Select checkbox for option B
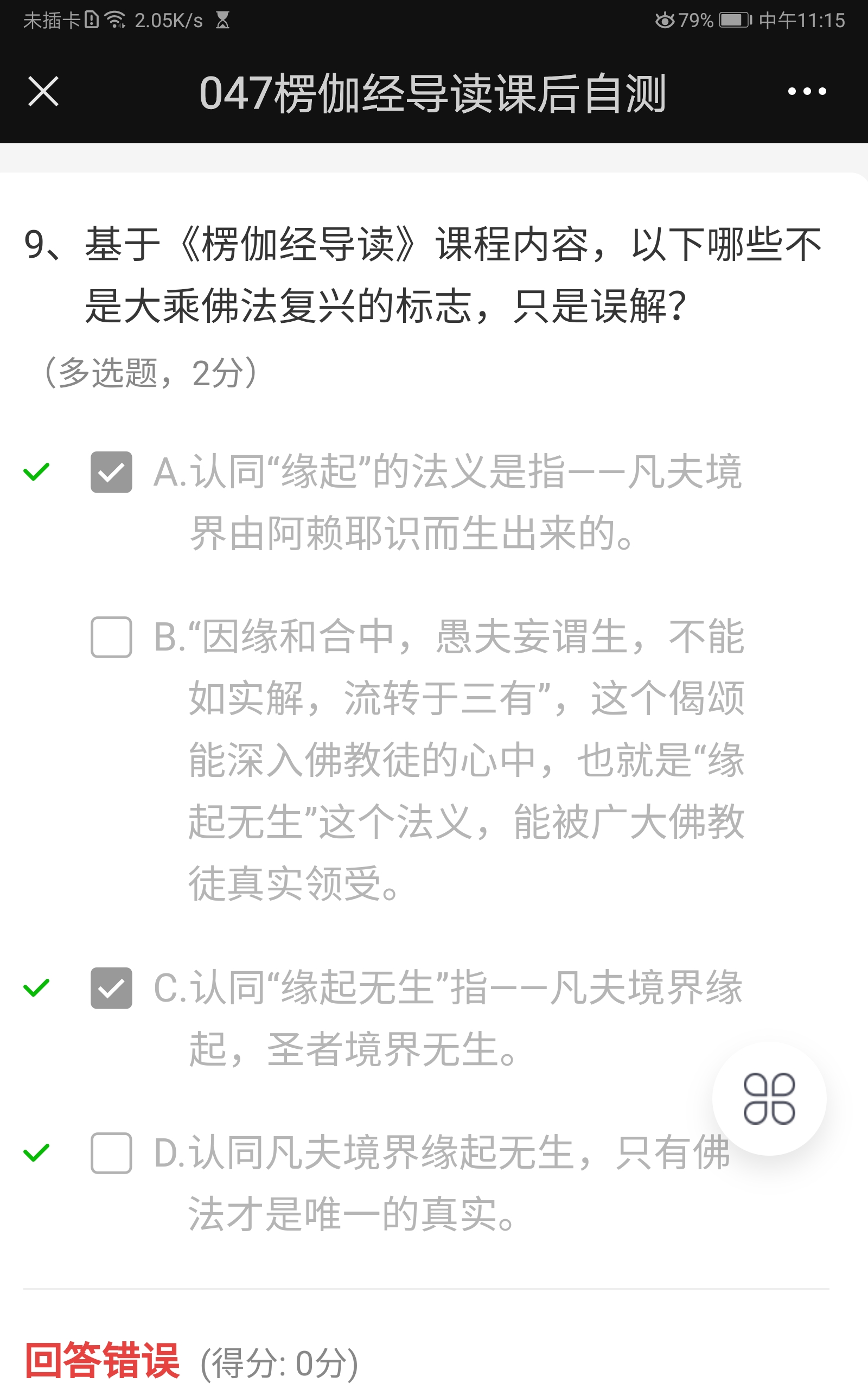 pyautogui.click(x=111, y=636)
